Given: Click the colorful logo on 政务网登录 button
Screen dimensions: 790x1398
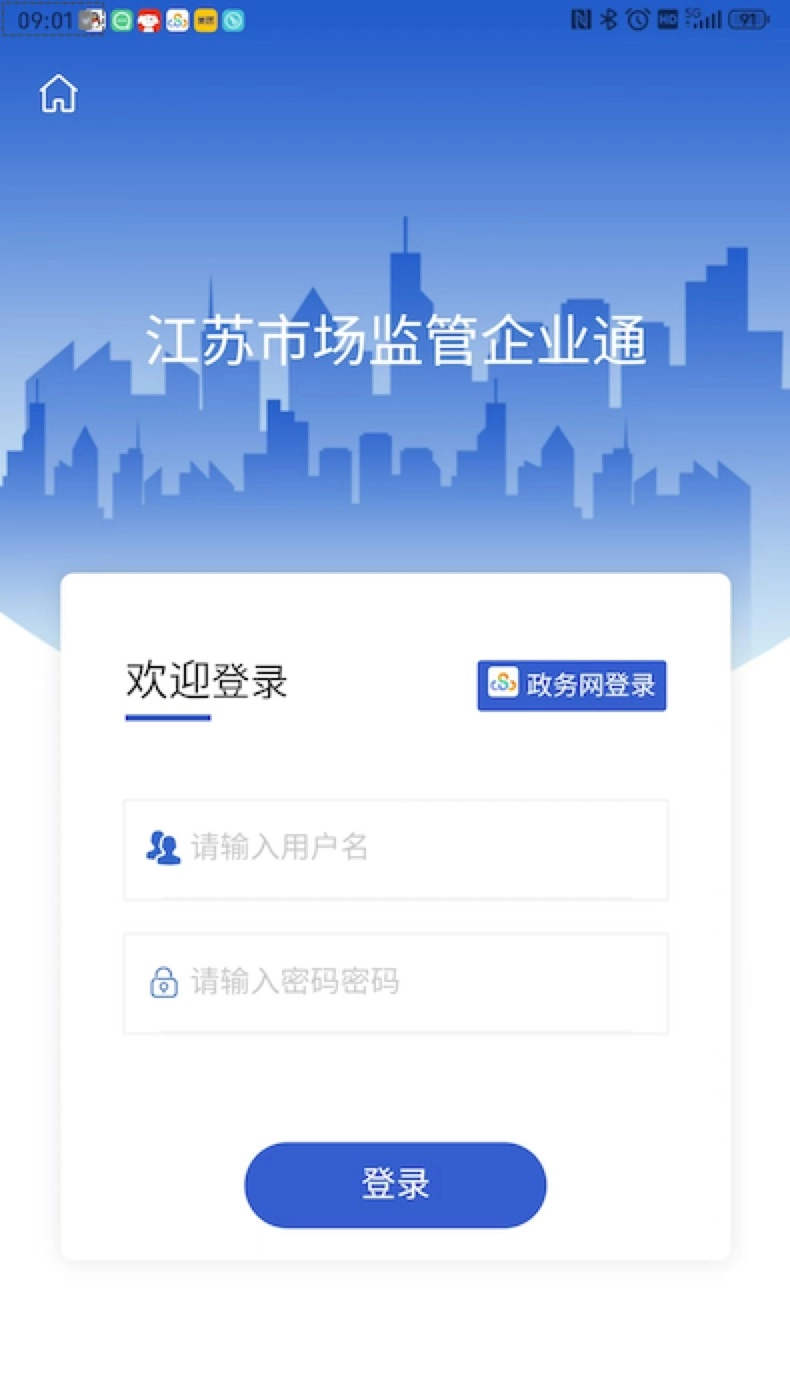Looking at the screenshot, I should (x=503, y=685).
